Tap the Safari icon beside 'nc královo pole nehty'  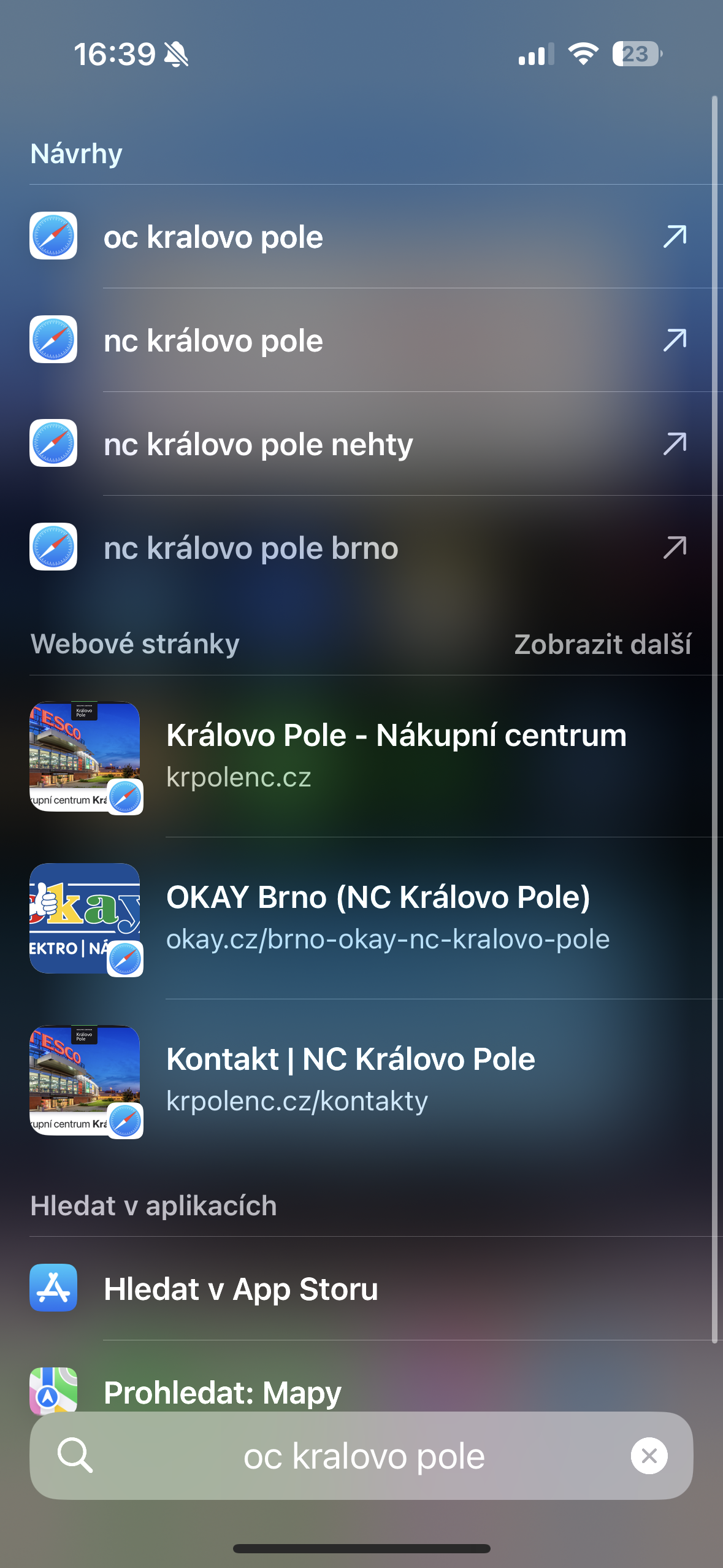[53, 445]
